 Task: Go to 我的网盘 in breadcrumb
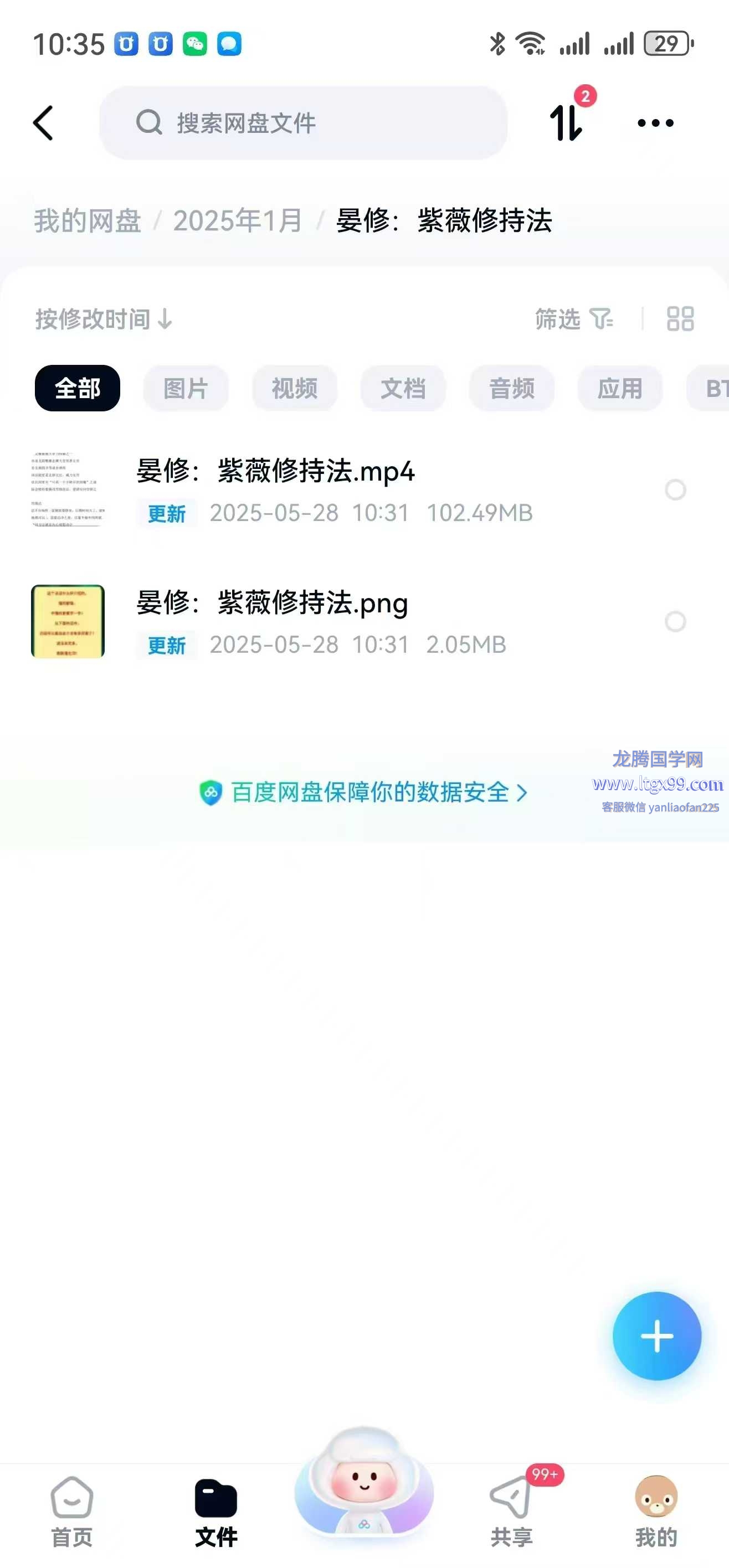(x=87, y=220)
